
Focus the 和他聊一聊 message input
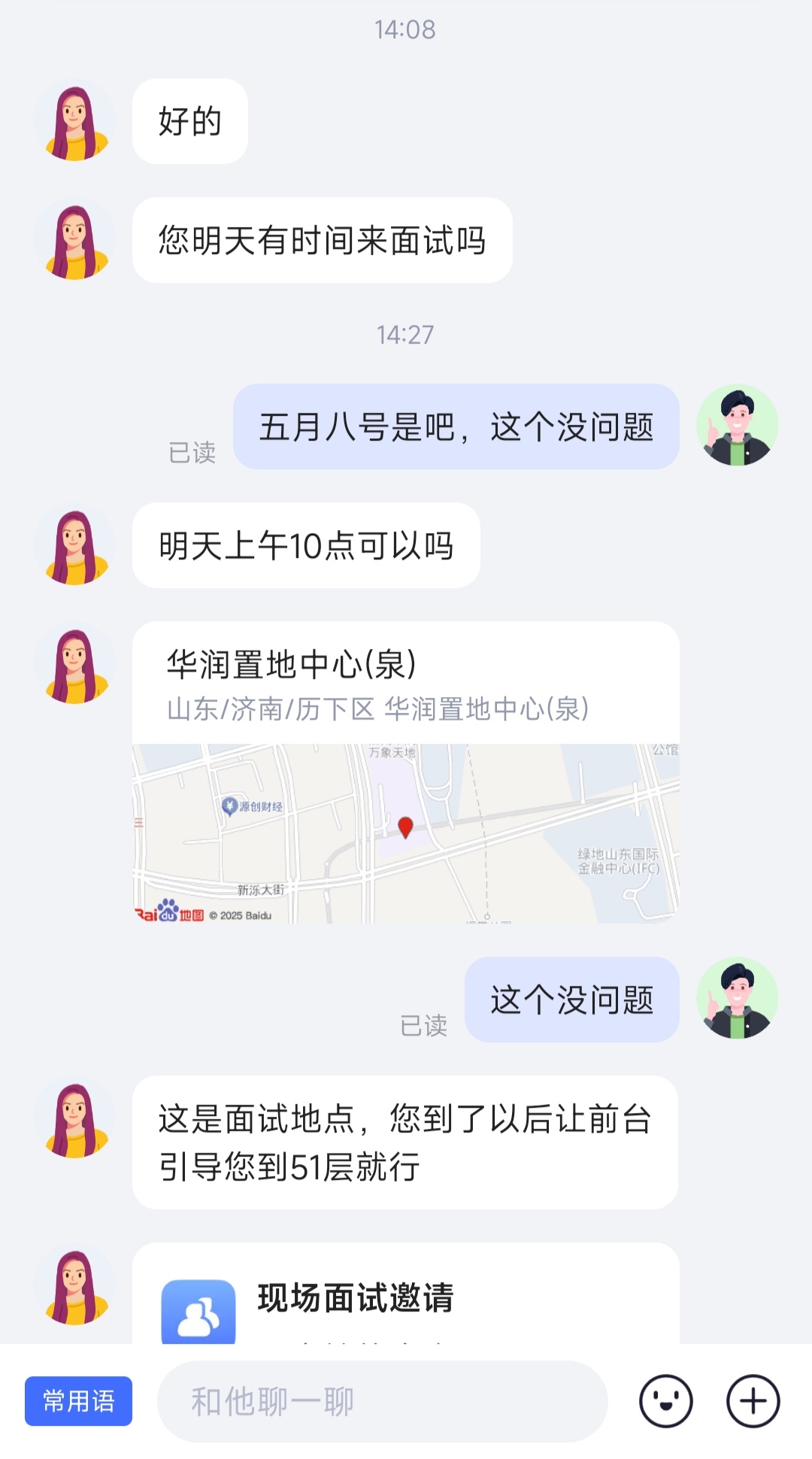tap(382, 1400)
